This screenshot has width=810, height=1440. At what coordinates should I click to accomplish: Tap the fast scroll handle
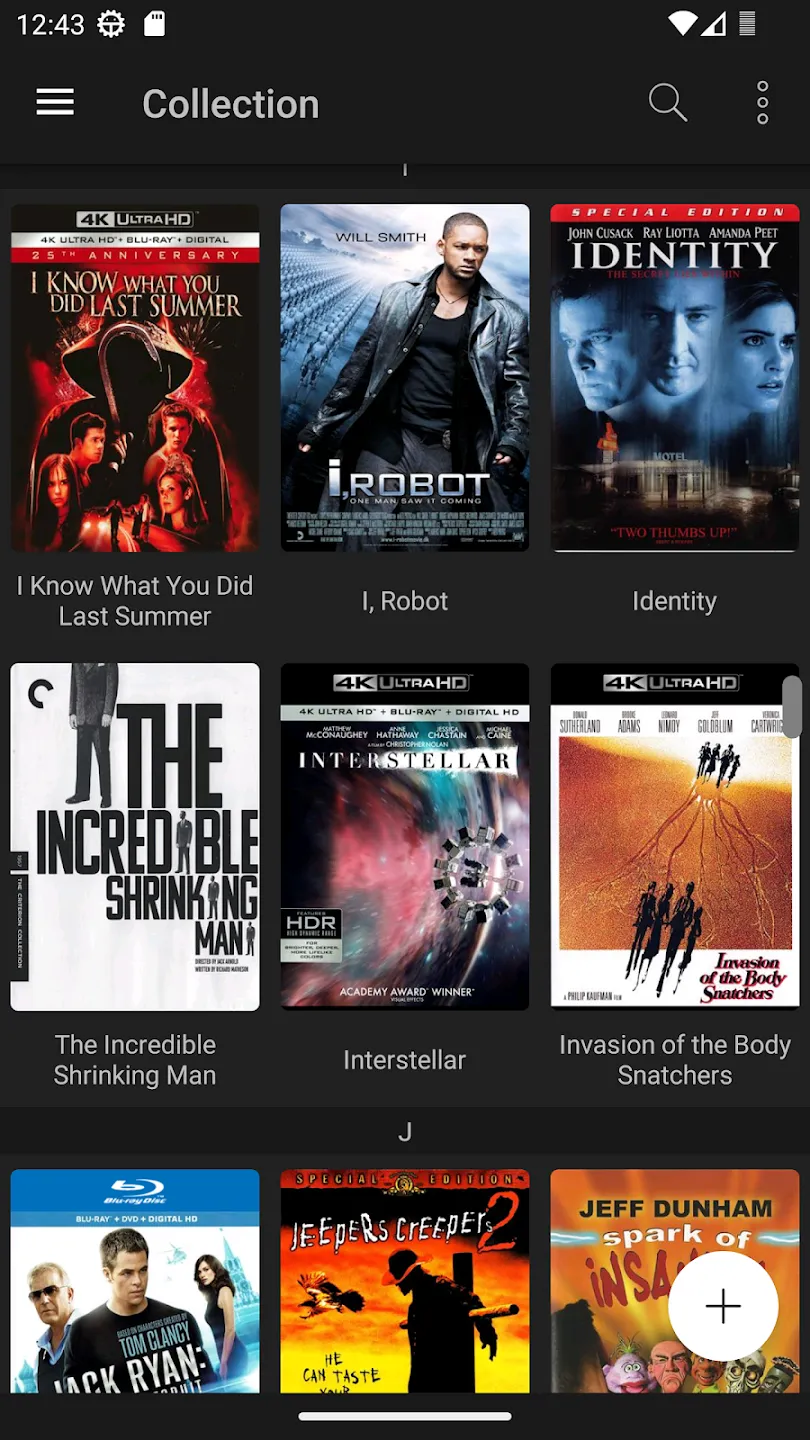point(792,707)
